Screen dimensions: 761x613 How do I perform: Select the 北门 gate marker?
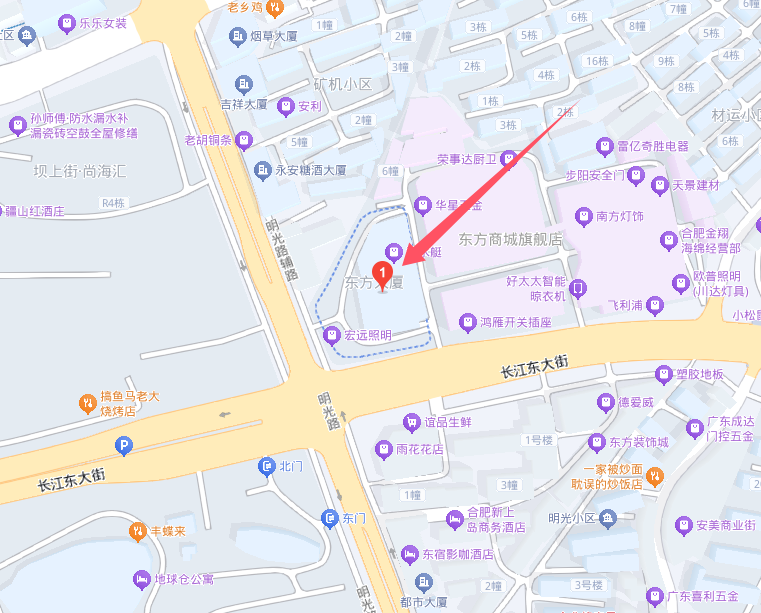tap(267, 466)
